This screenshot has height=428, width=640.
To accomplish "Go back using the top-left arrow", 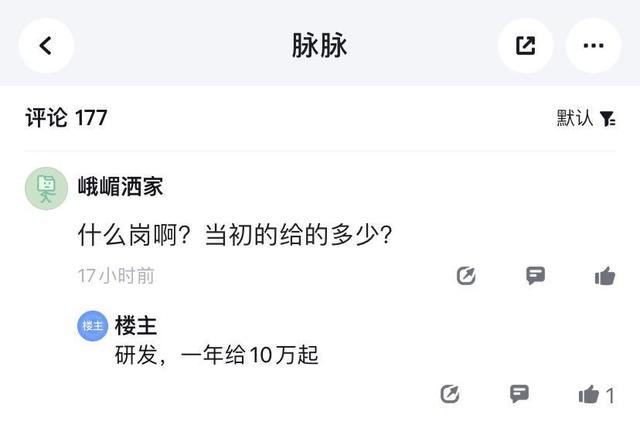I will coord(46,45).
